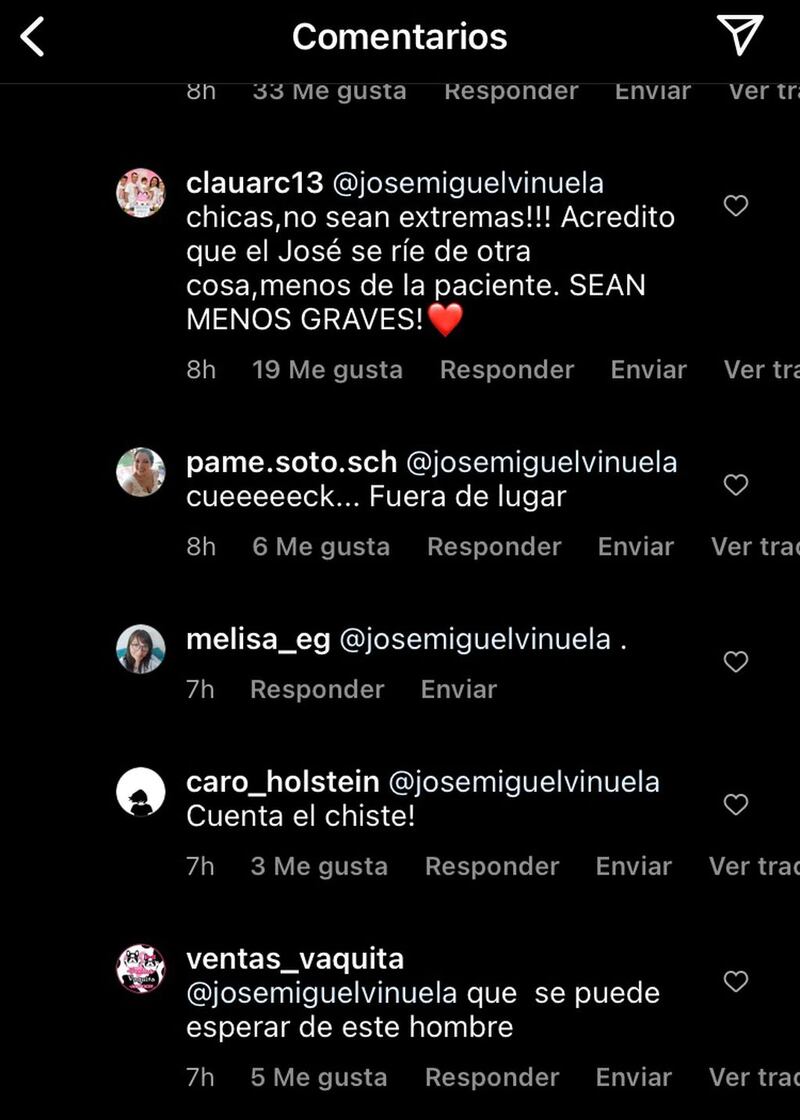Open ventas_vaquita's profile from username
Screen dimensions: 800x1120
[x=294, y=959]
